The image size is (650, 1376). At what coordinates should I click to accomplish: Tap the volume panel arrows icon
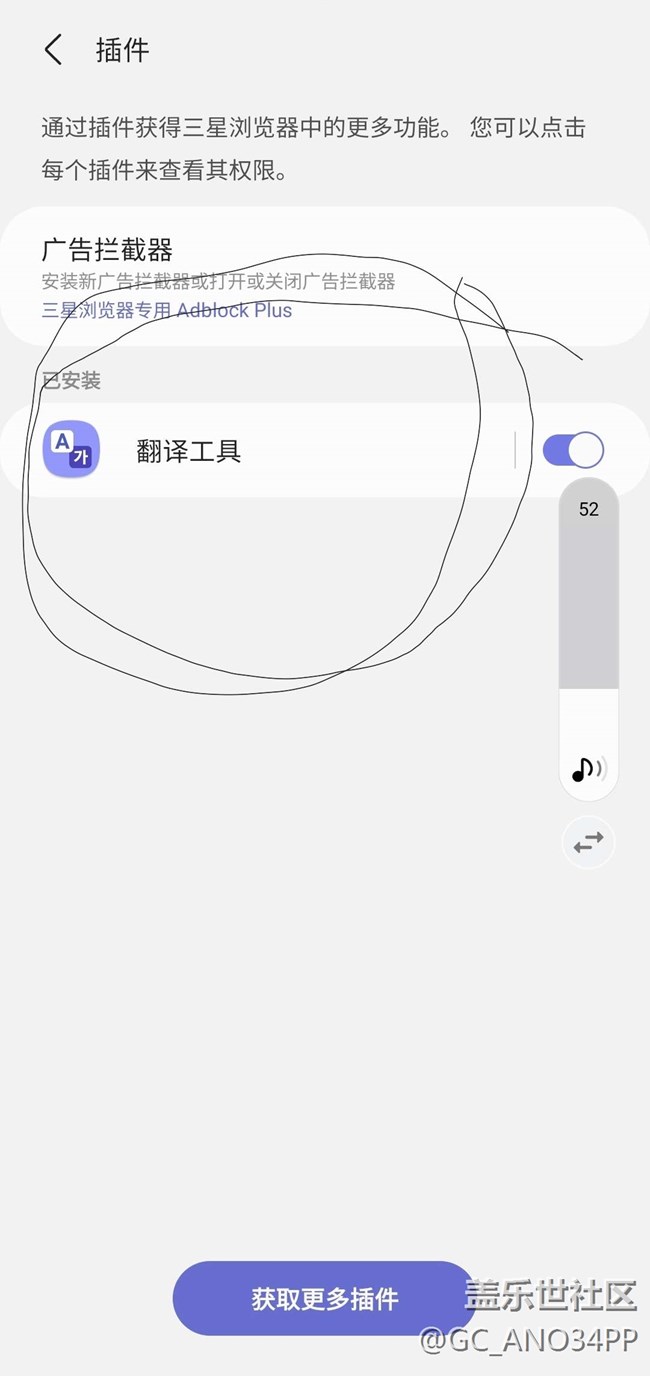tap(588, 843)
